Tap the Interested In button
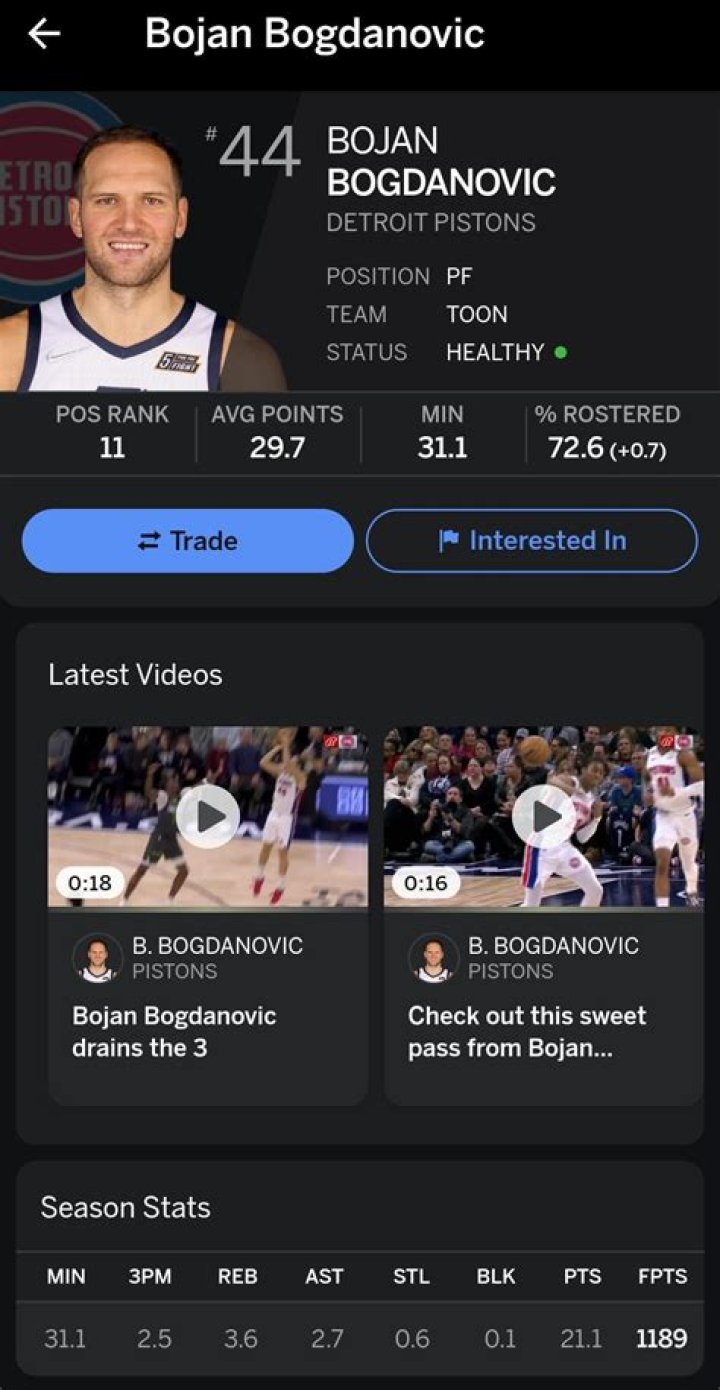The image size is (720, 1390). pos(531,540)
